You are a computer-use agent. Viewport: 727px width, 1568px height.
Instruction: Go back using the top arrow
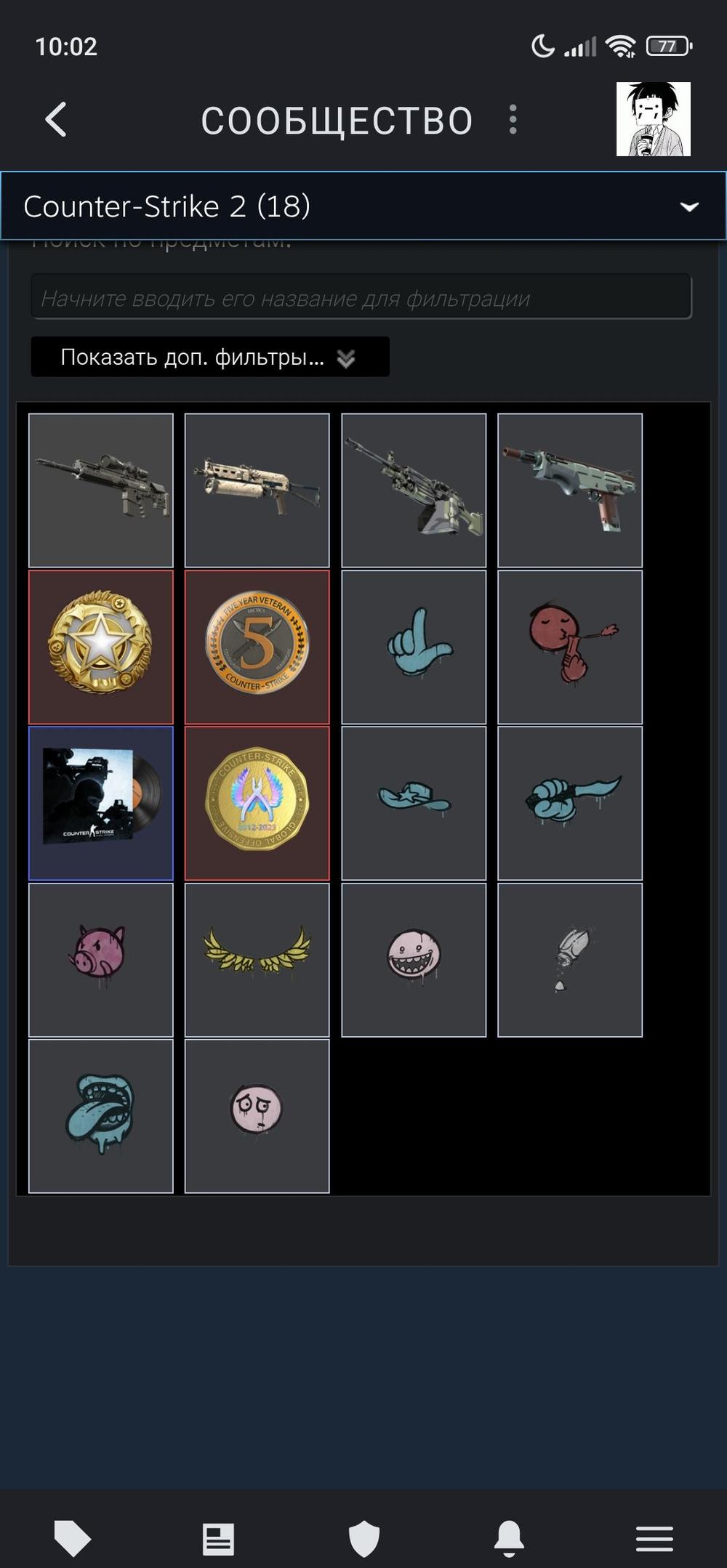coord(56,119)
